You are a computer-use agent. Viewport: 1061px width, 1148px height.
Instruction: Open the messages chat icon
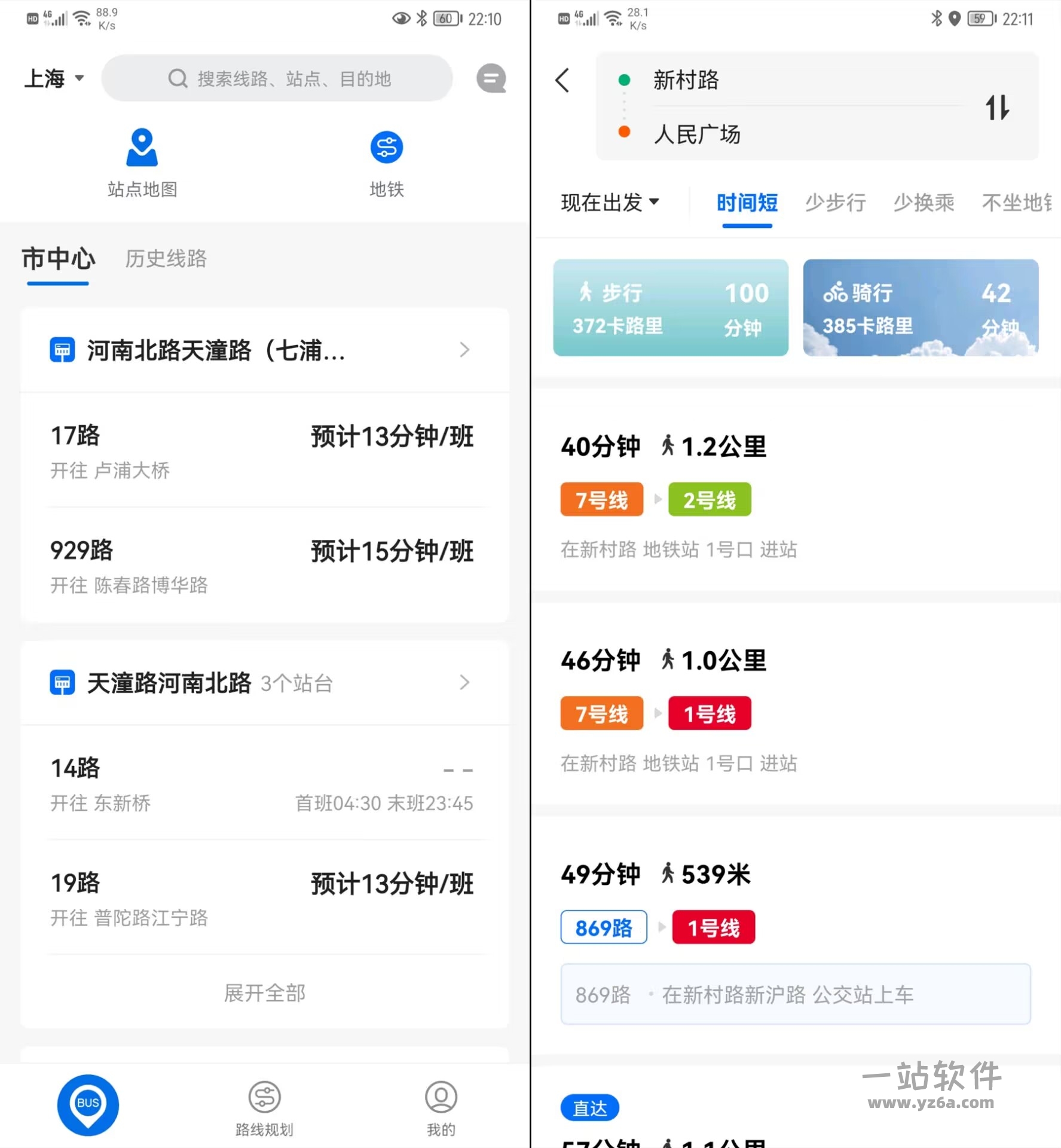491,78
